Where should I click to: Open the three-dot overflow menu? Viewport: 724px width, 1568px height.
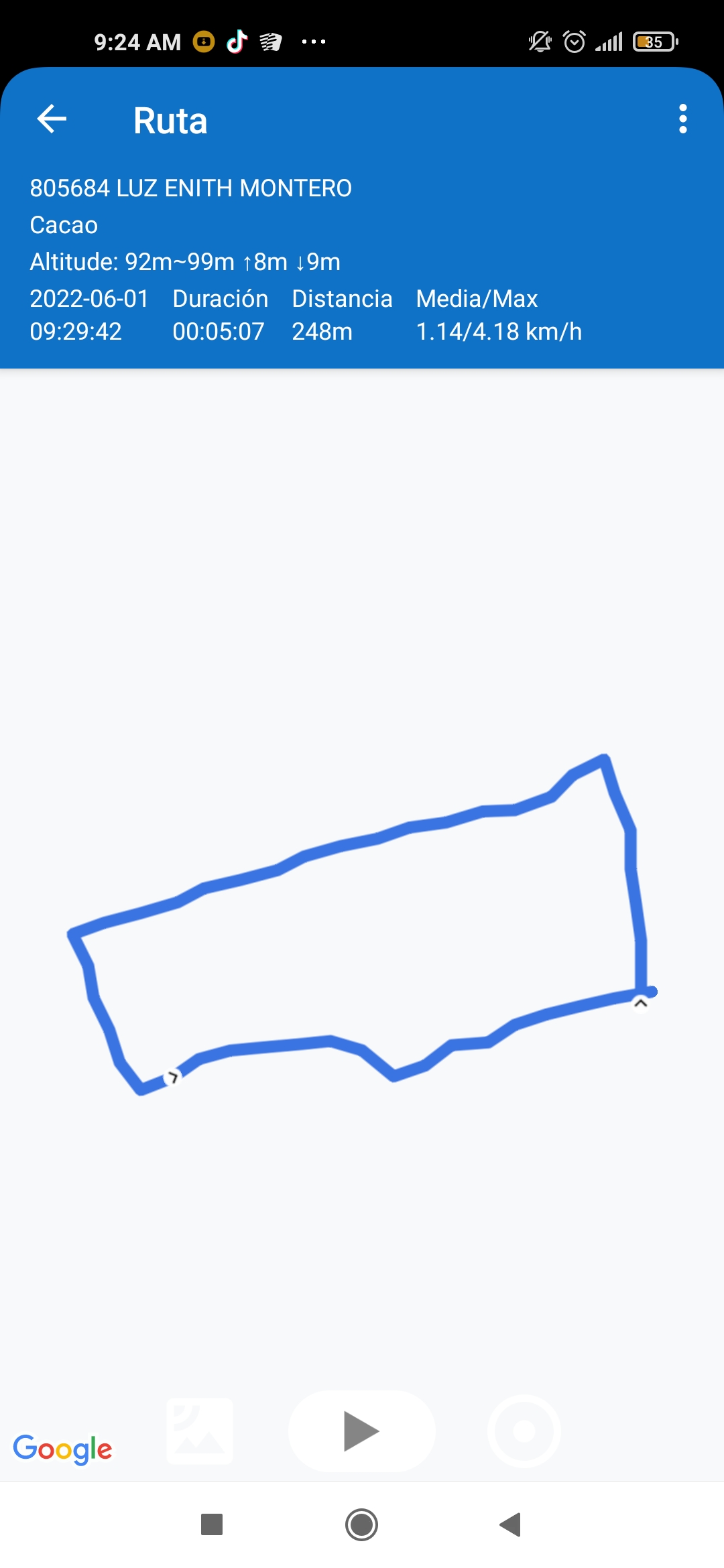(x=682, y=119)
